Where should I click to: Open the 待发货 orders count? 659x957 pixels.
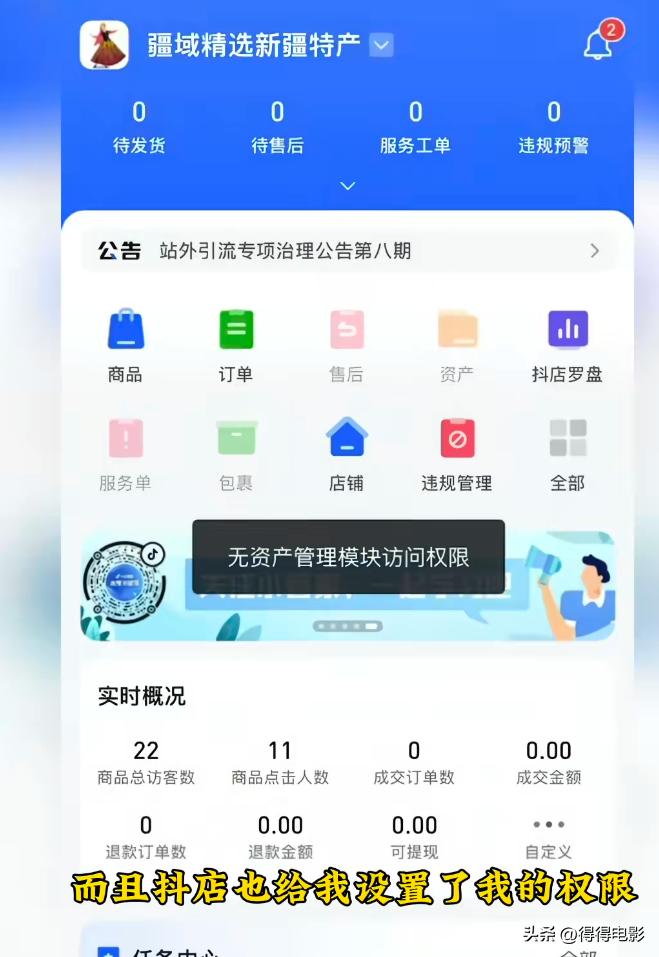(139, 127)
